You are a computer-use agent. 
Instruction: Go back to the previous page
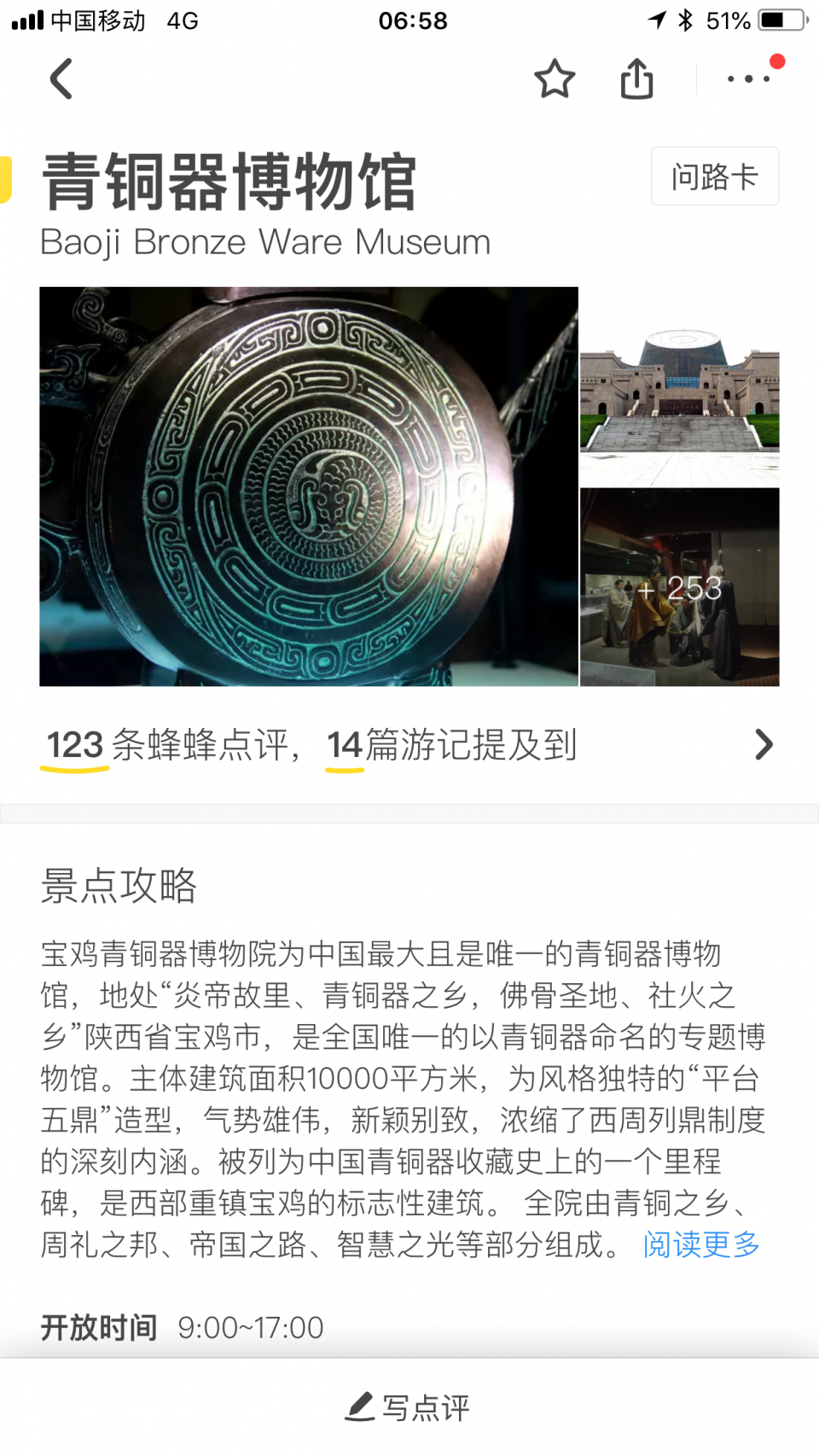click(61, 79)
